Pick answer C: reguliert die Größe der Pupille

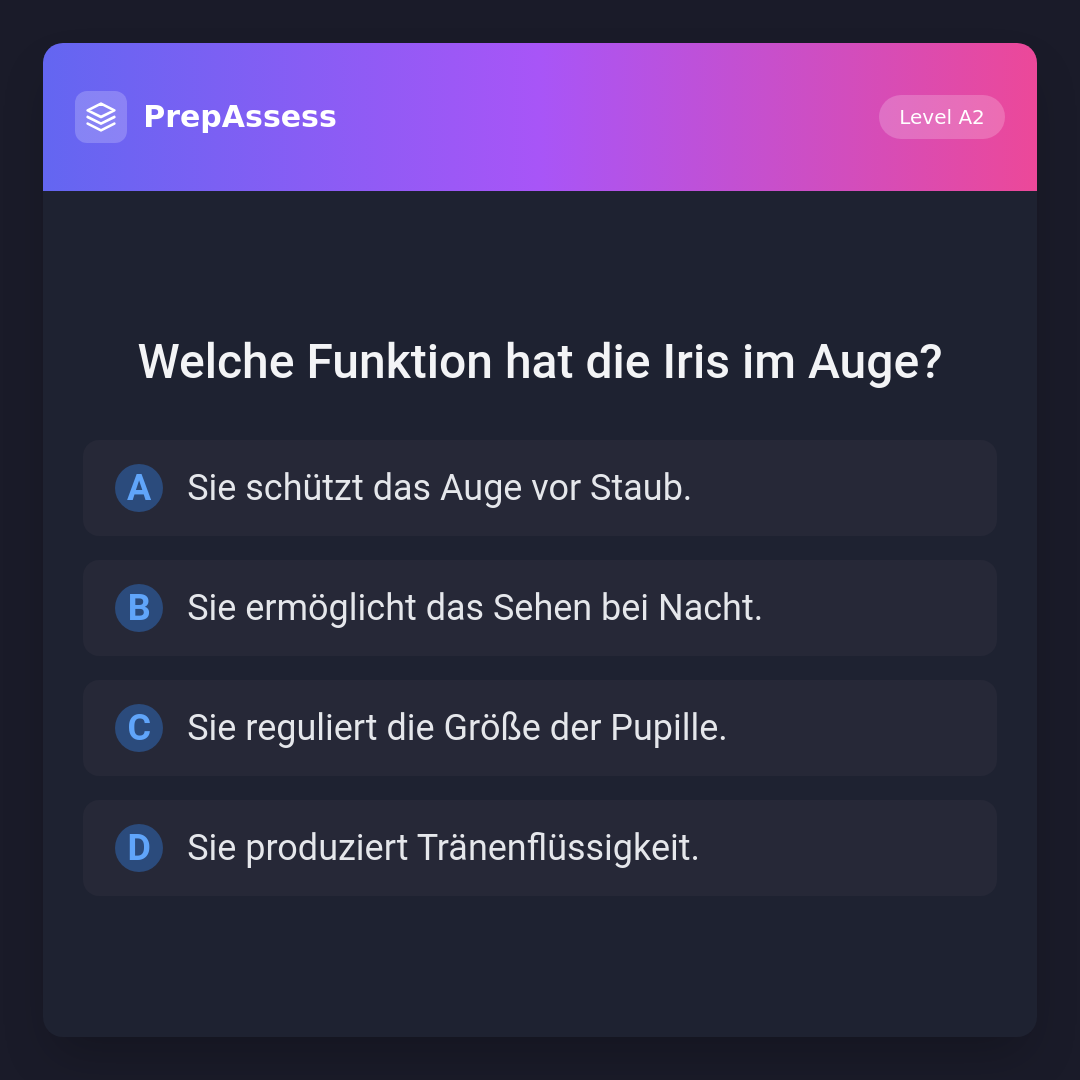(x=539, y=728)
